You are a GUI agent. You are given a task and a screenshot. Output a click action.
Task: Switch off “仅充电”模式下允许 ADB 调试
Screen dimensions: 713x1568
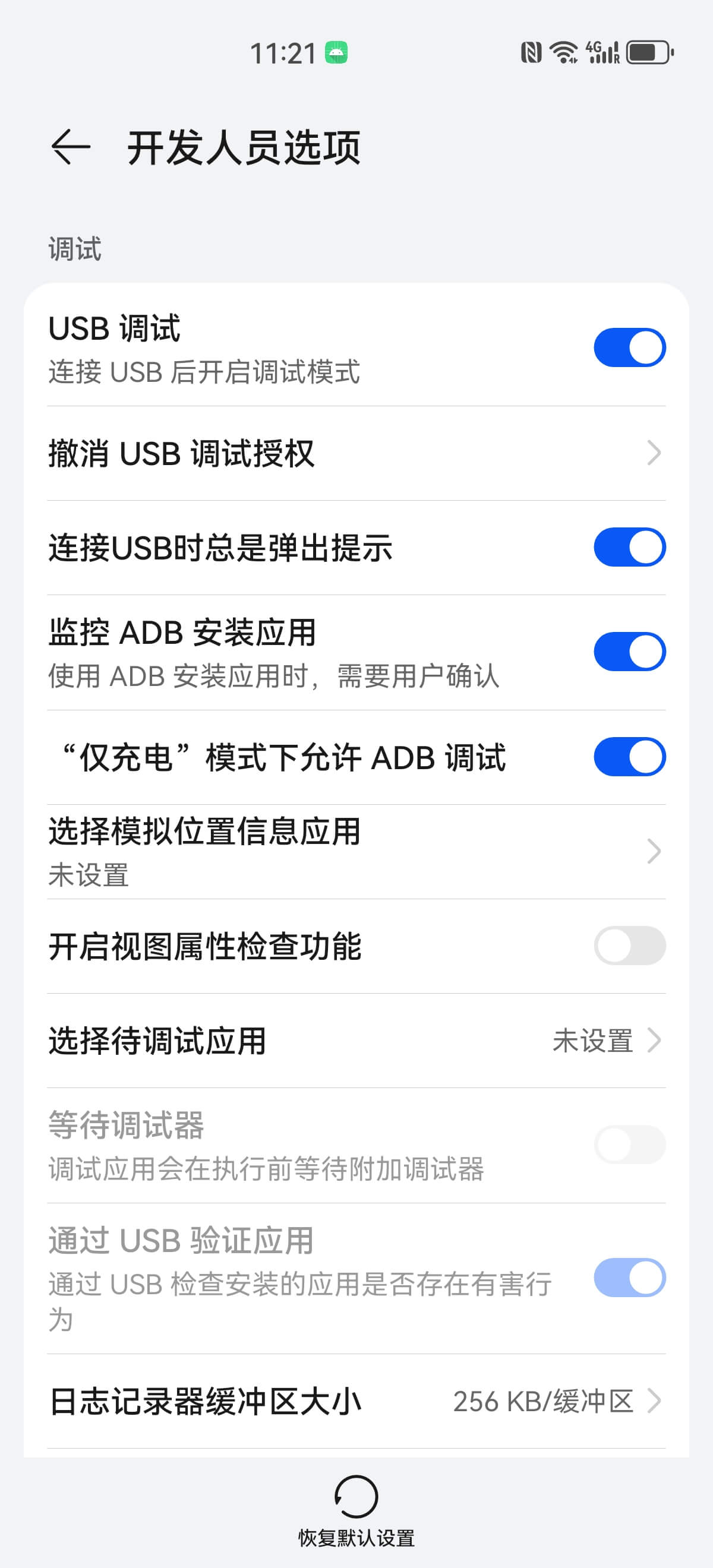[629, 757]
